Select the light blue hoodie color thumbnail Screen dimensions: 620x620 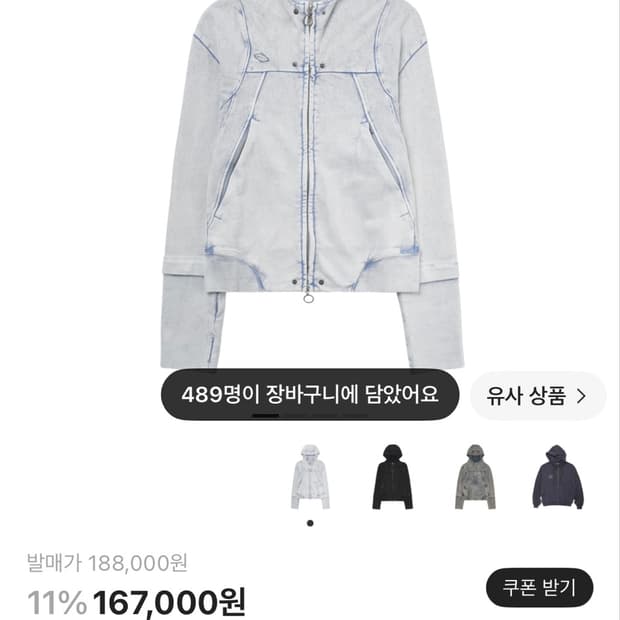[x=310, y=477]
